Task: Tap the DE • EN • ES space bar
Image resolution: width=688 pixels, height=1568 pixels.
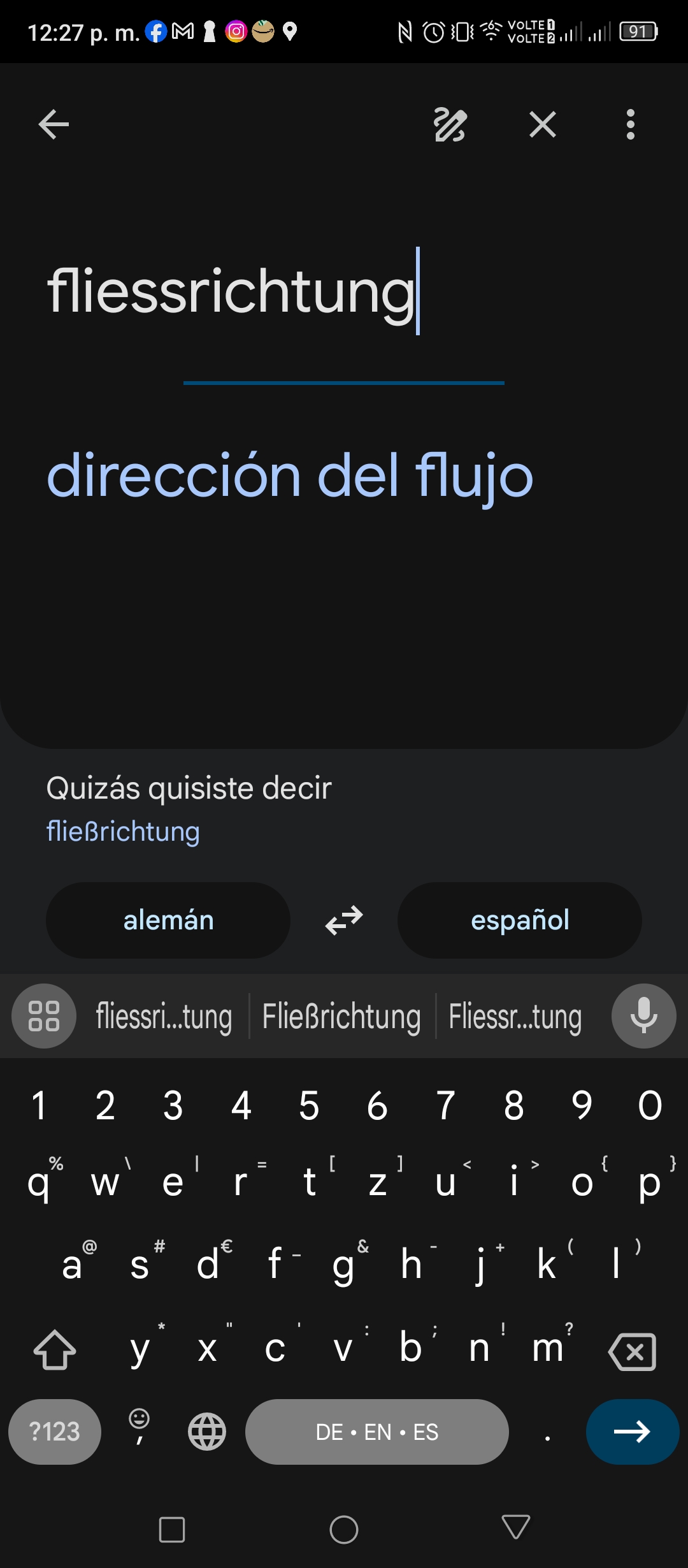Action: [377, 1432]
